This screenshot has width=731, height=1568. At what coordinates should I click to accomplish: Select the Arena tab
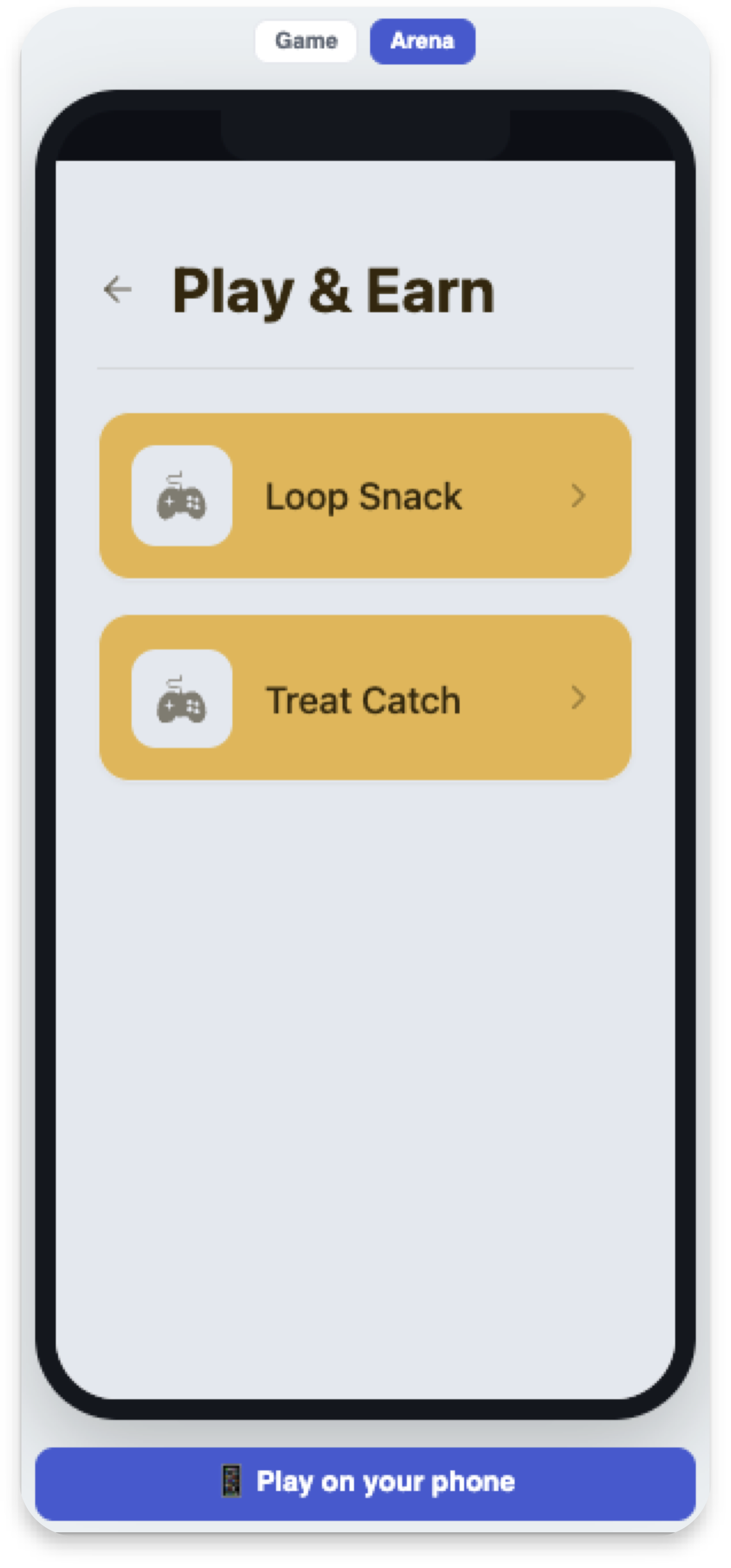click(x=423, y=41)
